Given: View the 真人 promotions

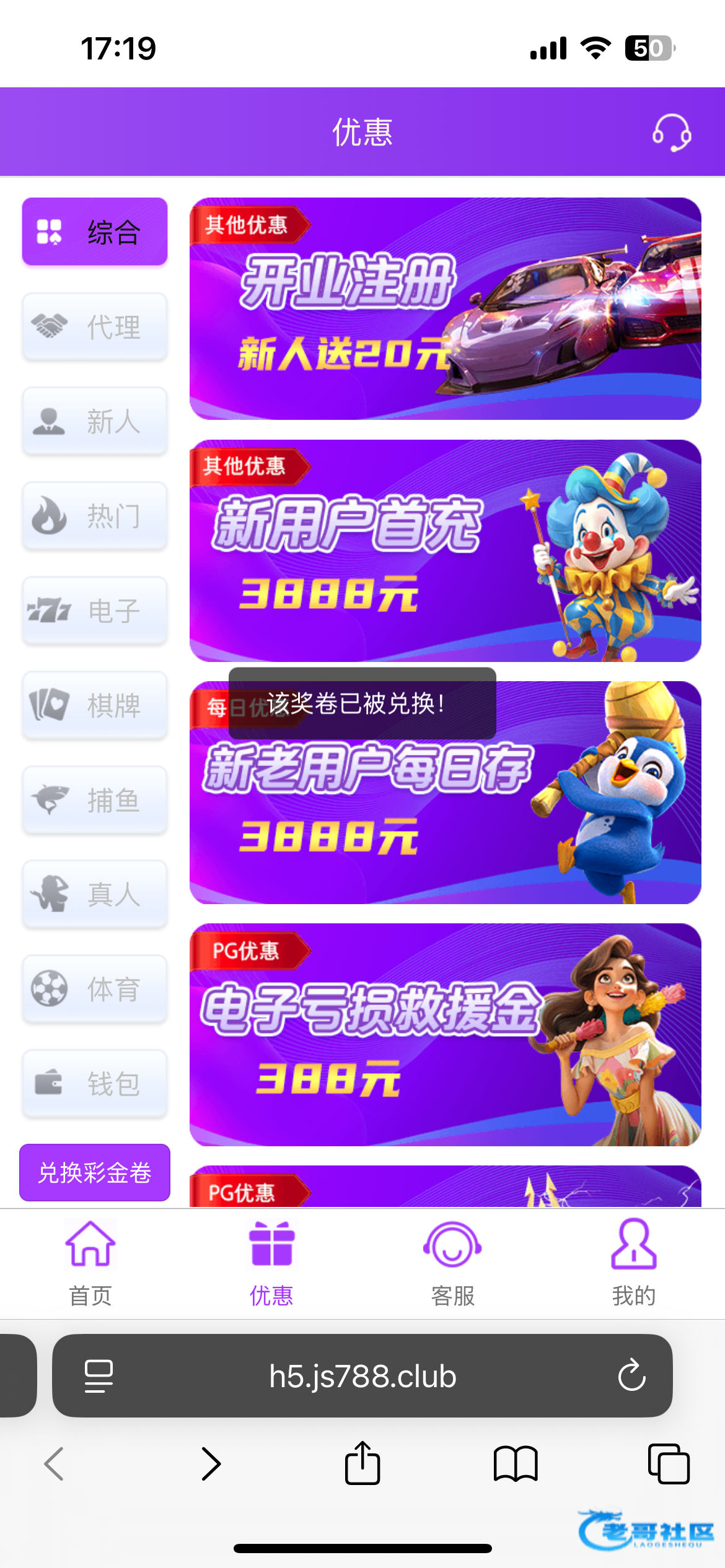Looking at the screenshot, I should click(95, 895).
